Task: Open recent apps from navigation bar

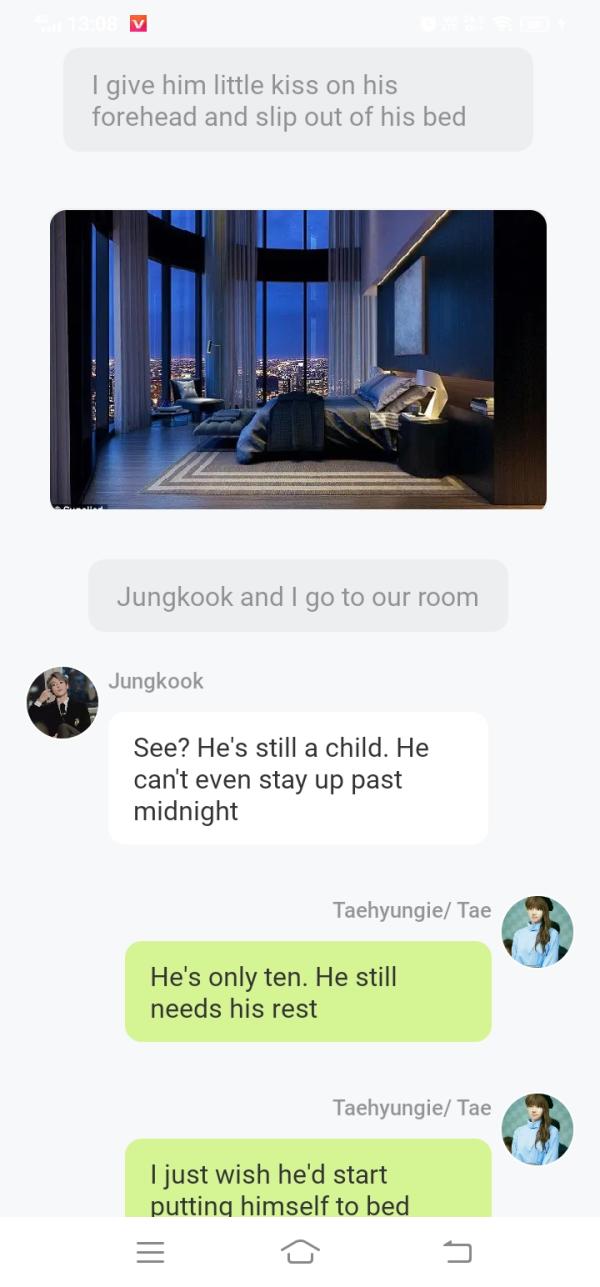Action: pyautogui.click(x=150, y=1252)
